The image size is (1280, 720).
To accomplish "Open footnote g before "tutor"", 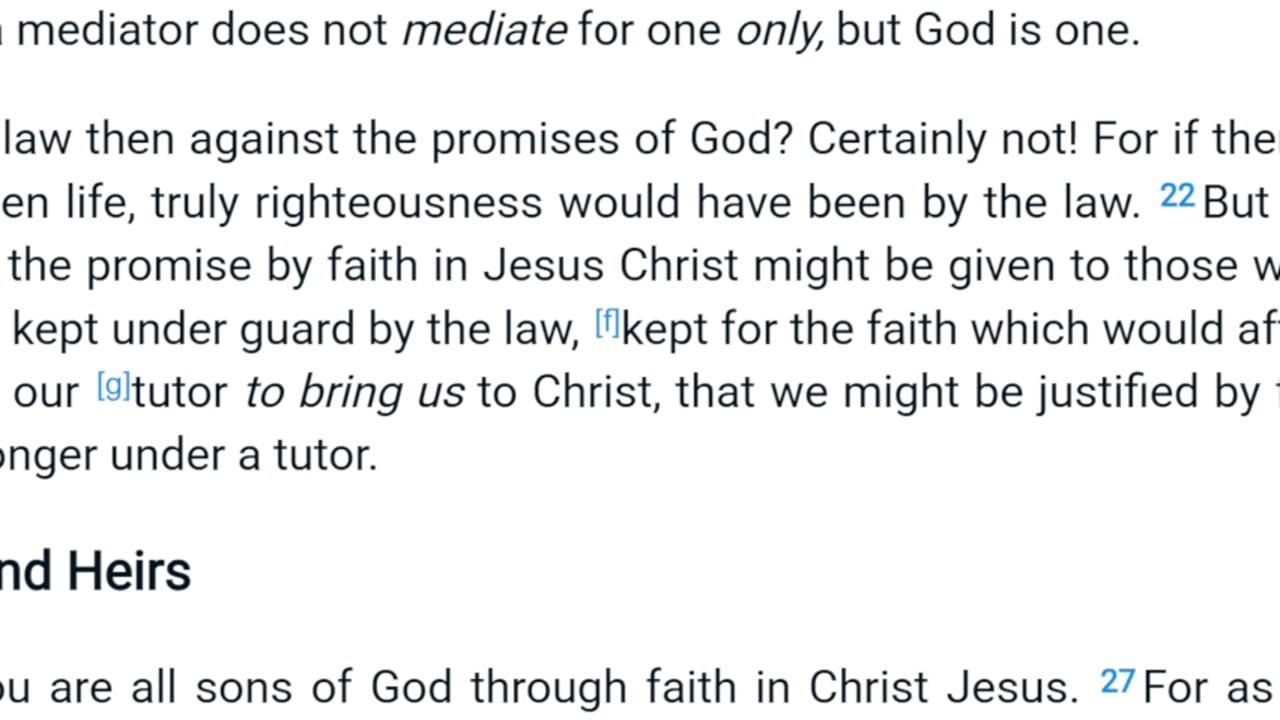I will pyautogui.click(x=113, y=387).
